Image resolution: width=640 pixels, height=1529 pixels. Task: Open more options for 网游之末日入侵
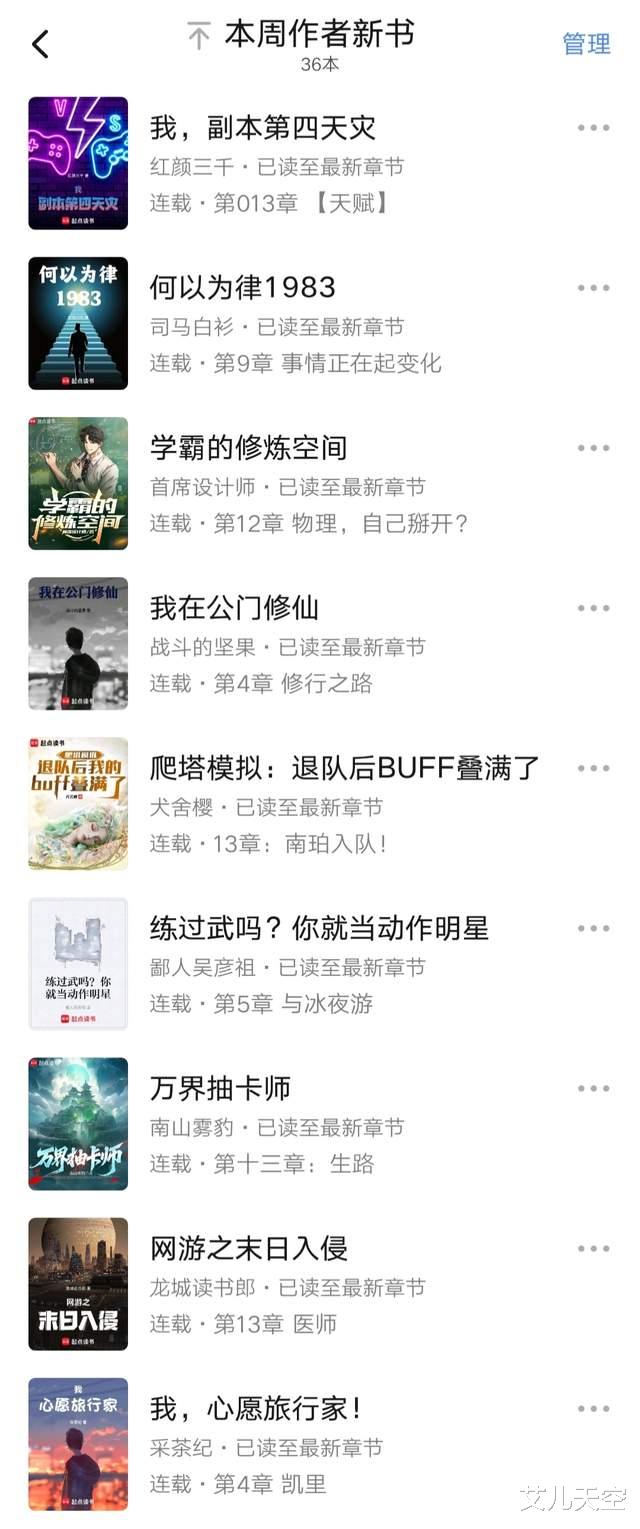tap(593, 1248)
